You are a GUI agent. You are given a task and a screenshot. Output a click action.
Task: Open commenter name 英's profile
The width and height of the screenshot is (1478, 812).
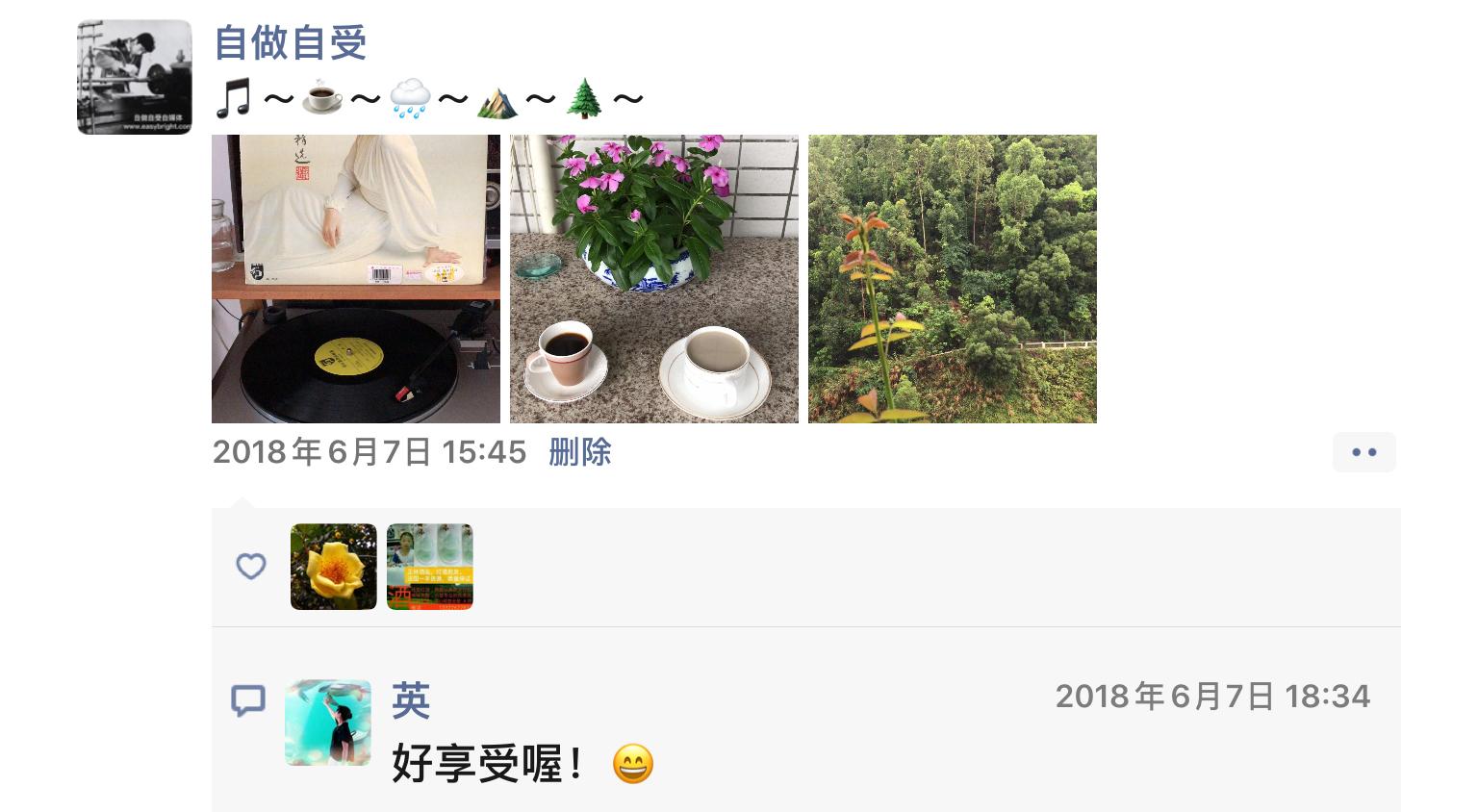(x=411, y=700)
